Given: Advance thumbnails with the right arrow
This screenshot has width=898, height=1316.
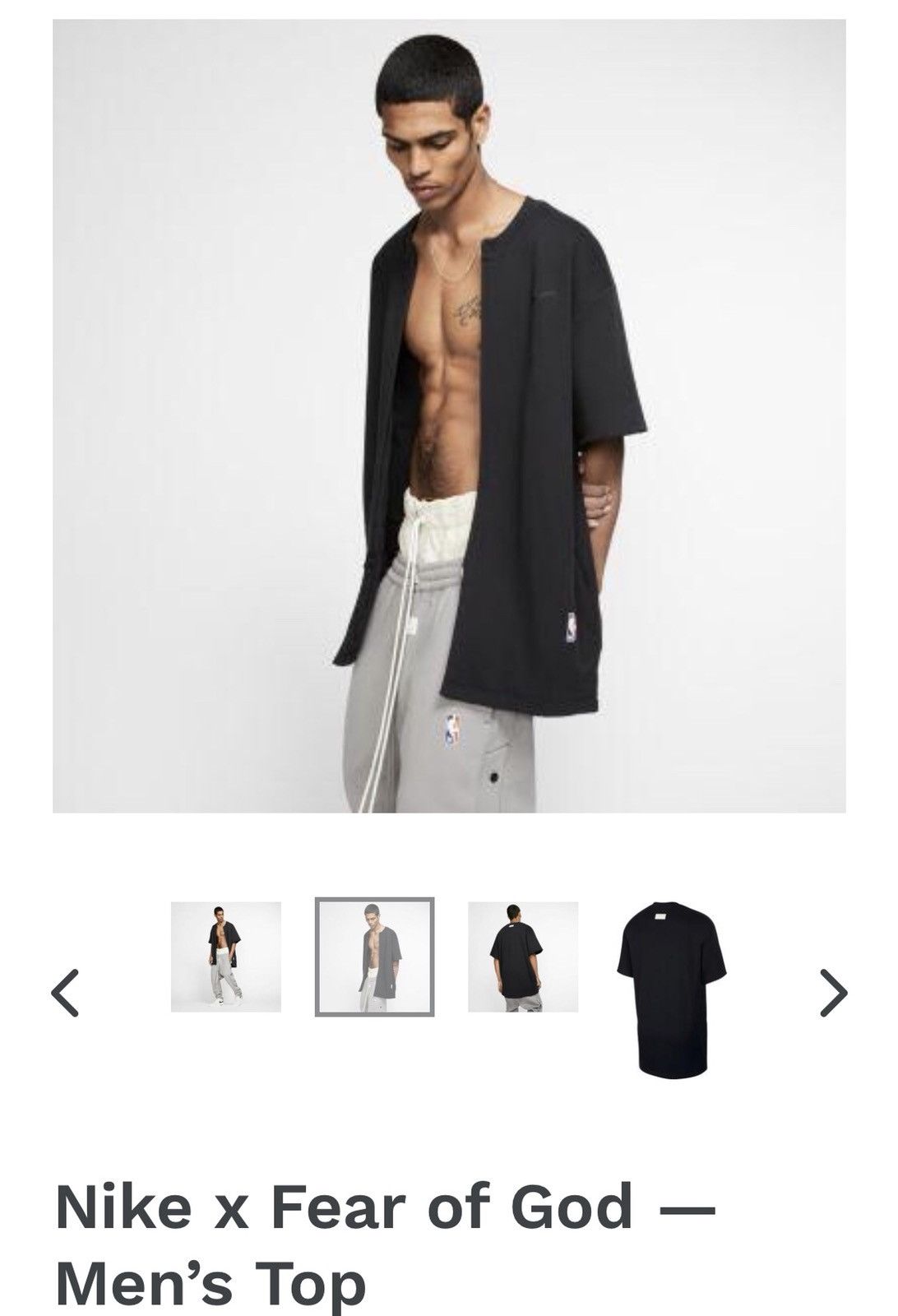Looking at the screenshot, I should (833, 993).
